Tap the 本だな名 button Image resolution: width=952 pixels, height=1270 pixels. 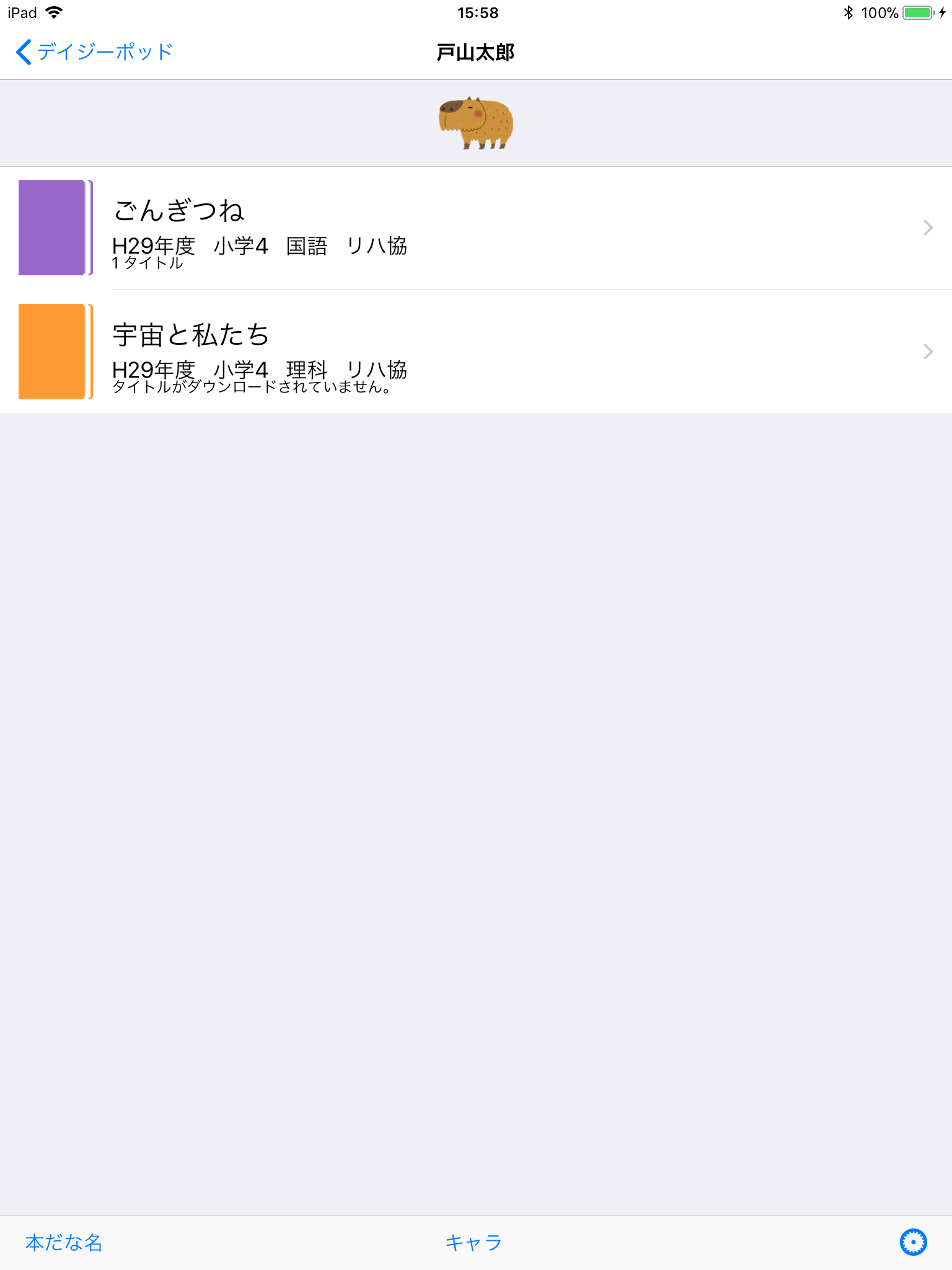[x=64, y=1243]
